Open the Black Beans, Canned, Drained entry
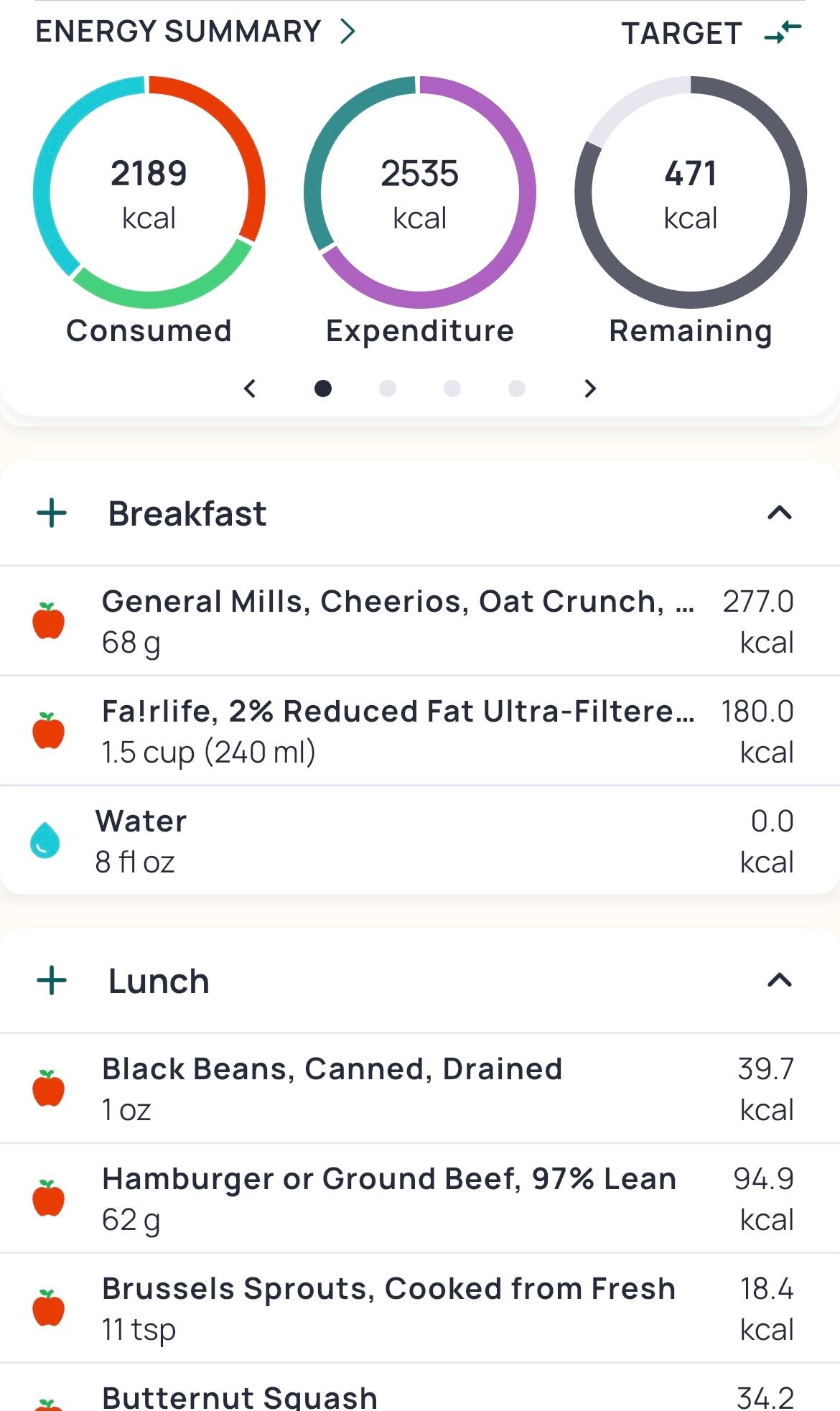 397,1089
